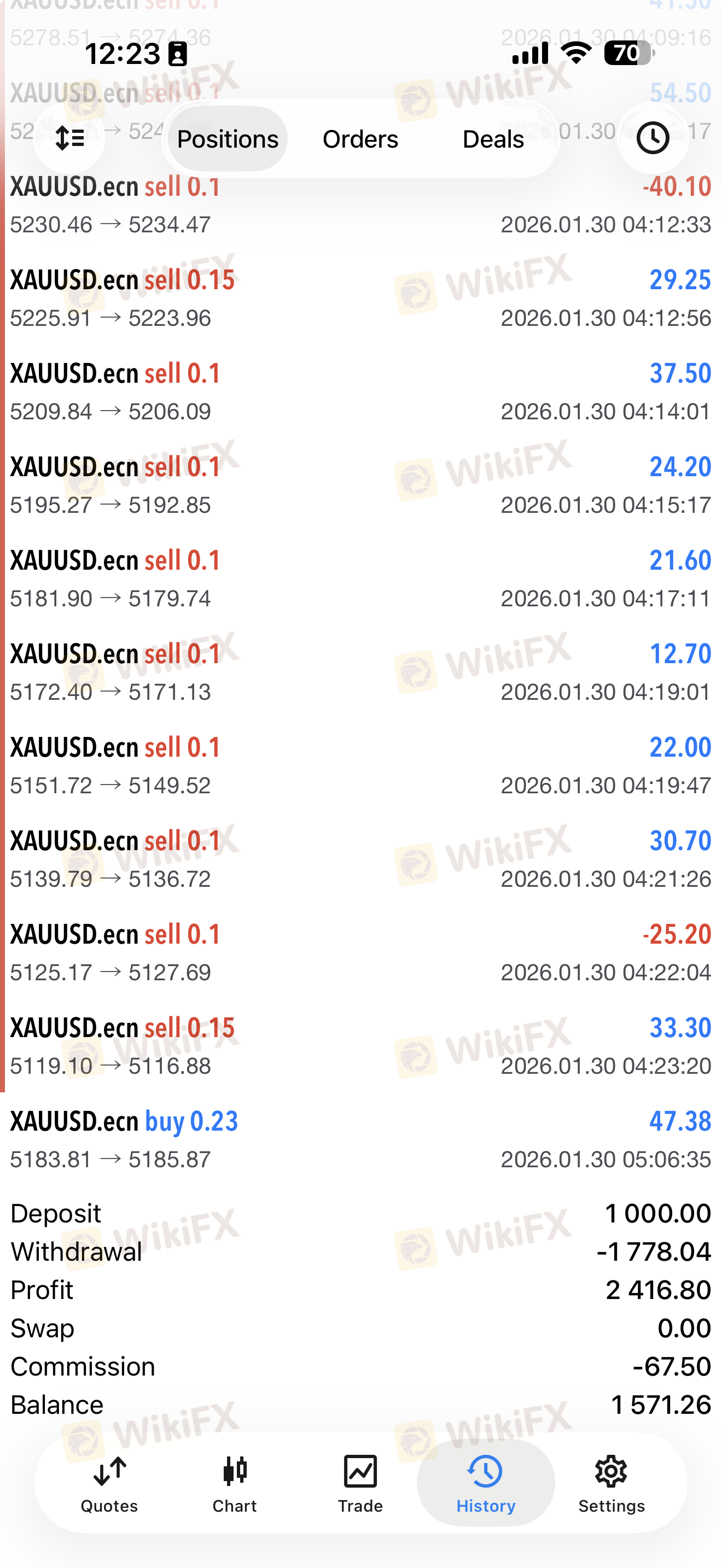Viewport: 722px width, 1568px height.
Task: Open the sell 0.15 position with 33.30 profit
Action: 360,1046
